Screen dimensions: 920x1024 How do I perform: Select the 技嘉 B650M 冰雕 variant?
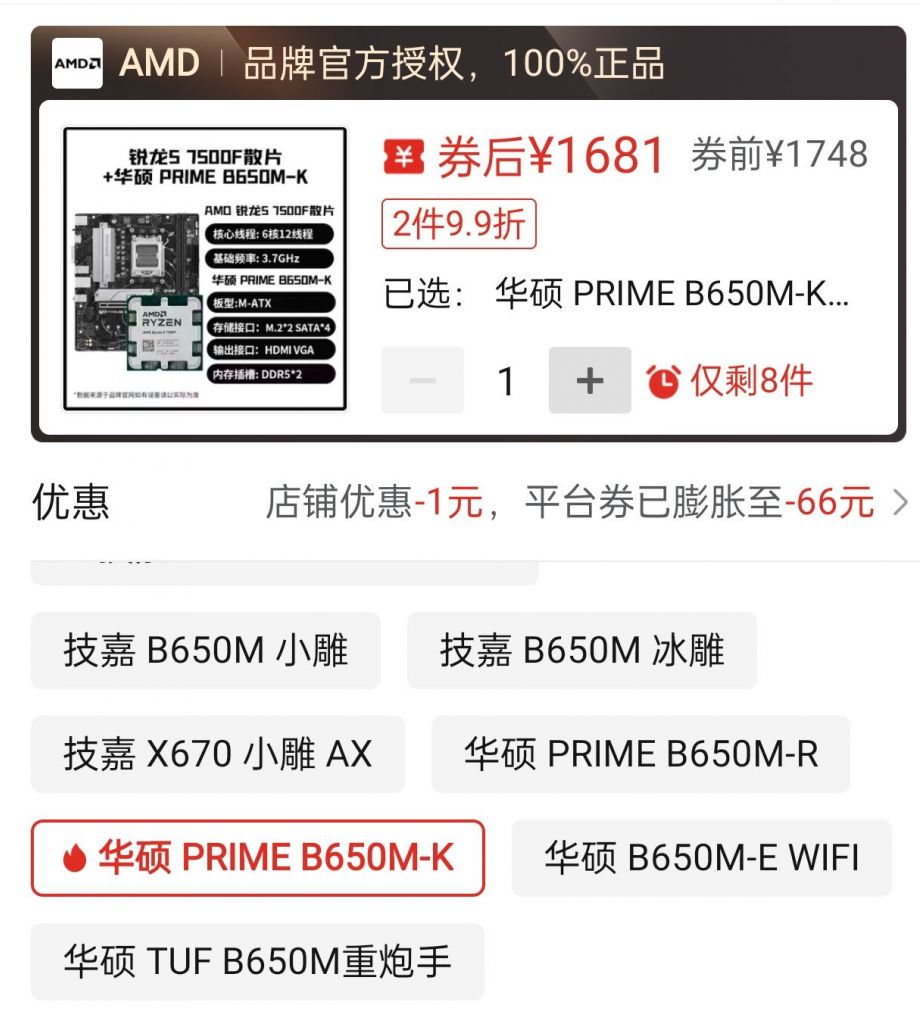pos(582,650)
